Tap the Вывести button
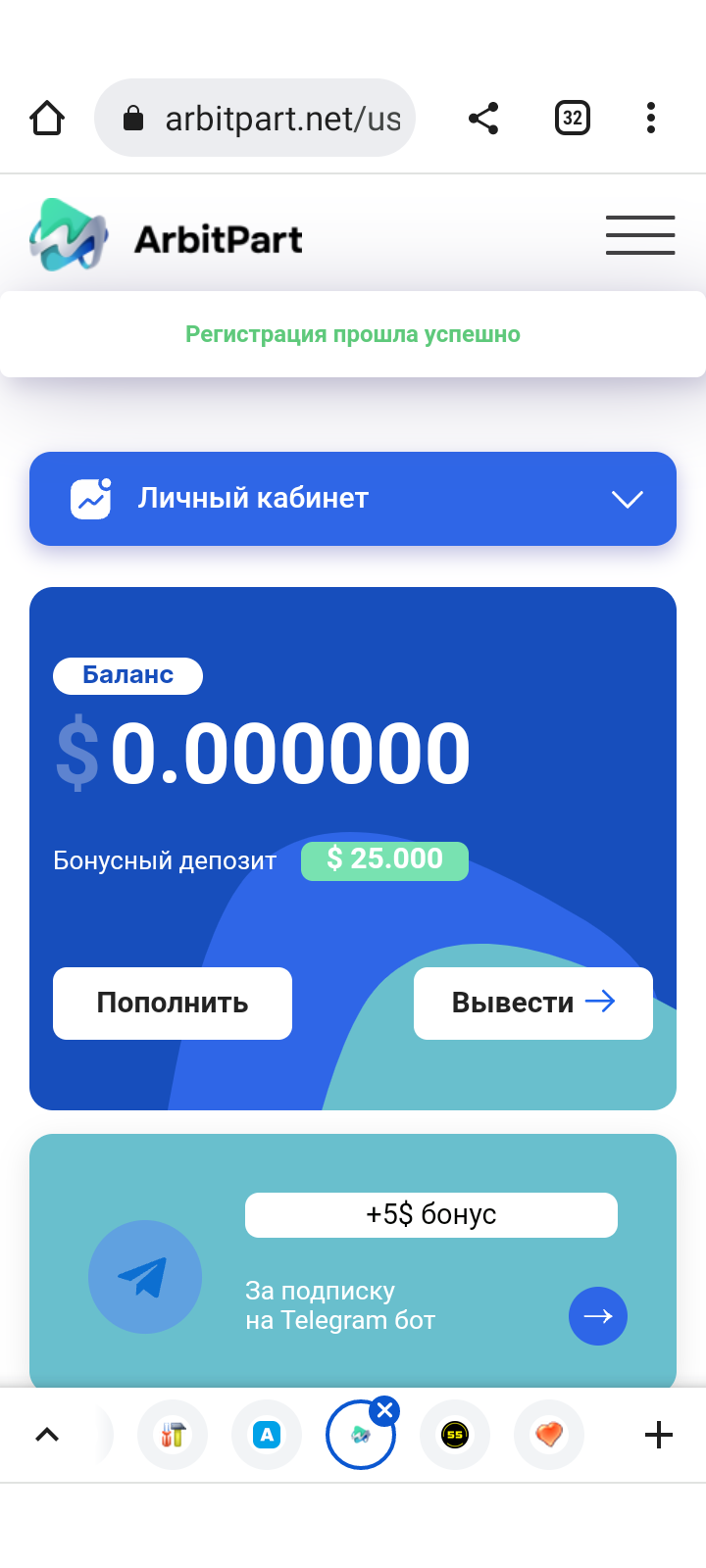 click(532, 1003)
